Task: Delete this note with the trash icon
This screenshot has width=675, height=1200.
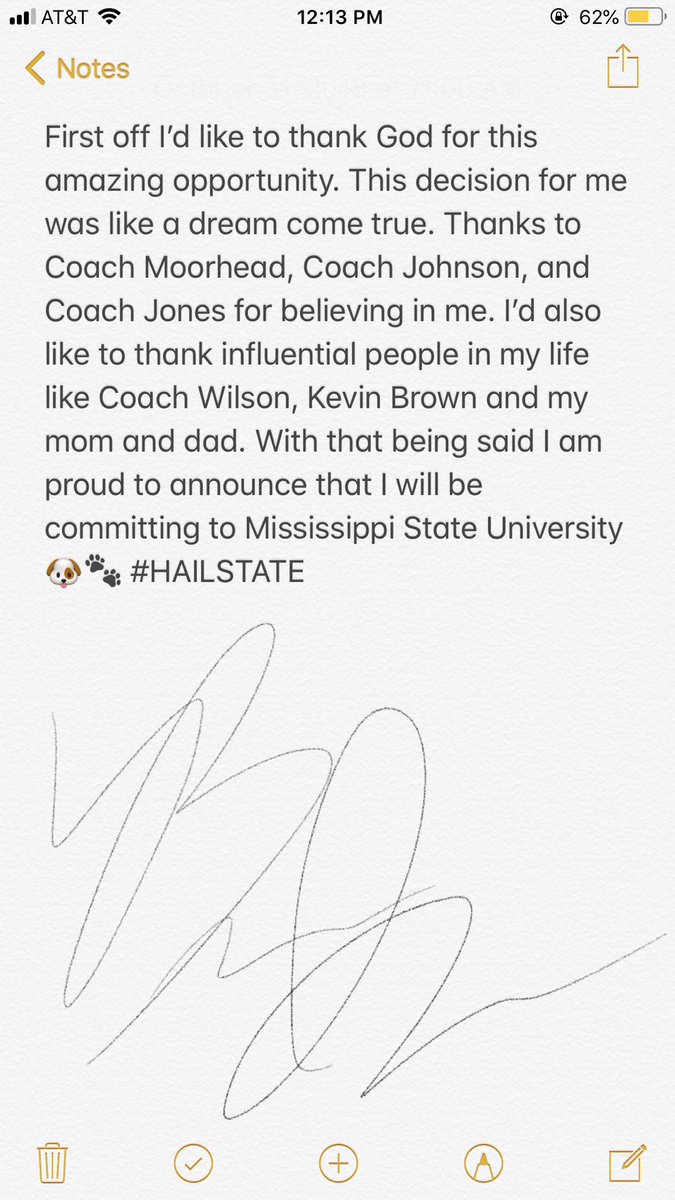Action: [x=51, y=1163]
